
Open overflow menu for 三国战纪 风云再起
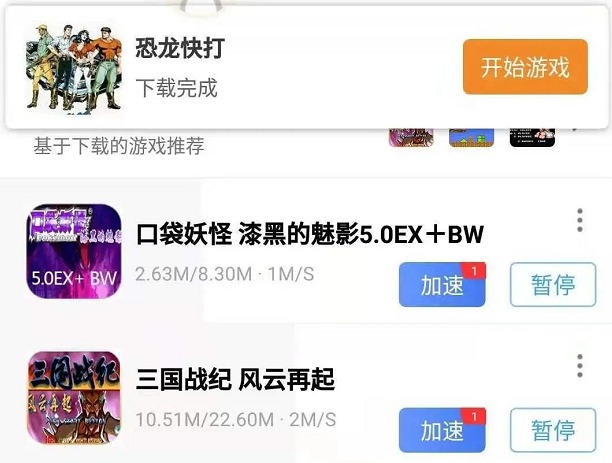(580, 366)
